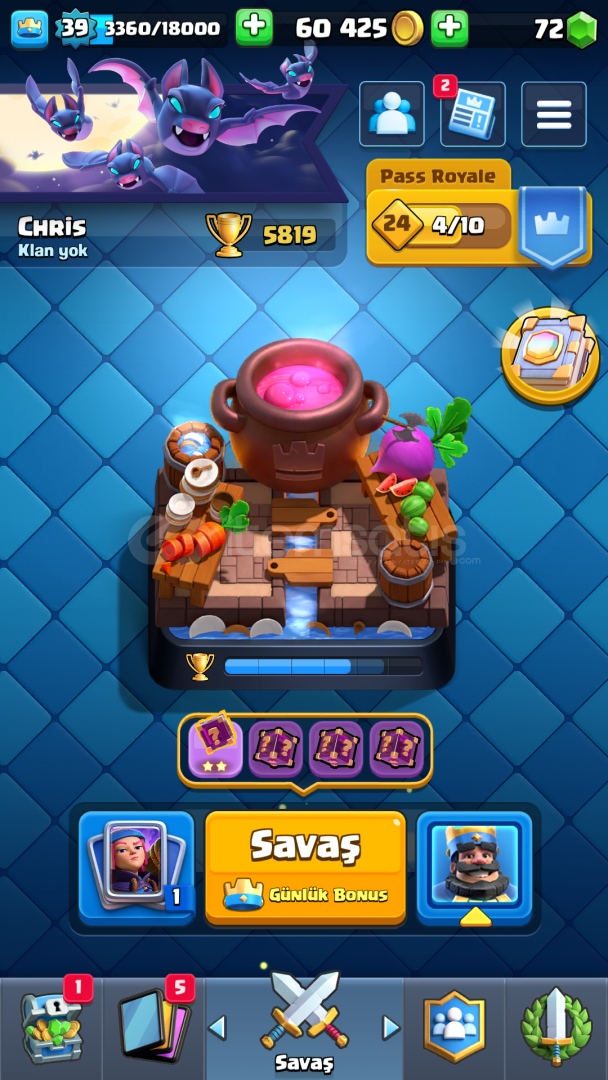Start a battle with the Savaş button
This screenshot has height=1080, width=608.
point(305,866)
